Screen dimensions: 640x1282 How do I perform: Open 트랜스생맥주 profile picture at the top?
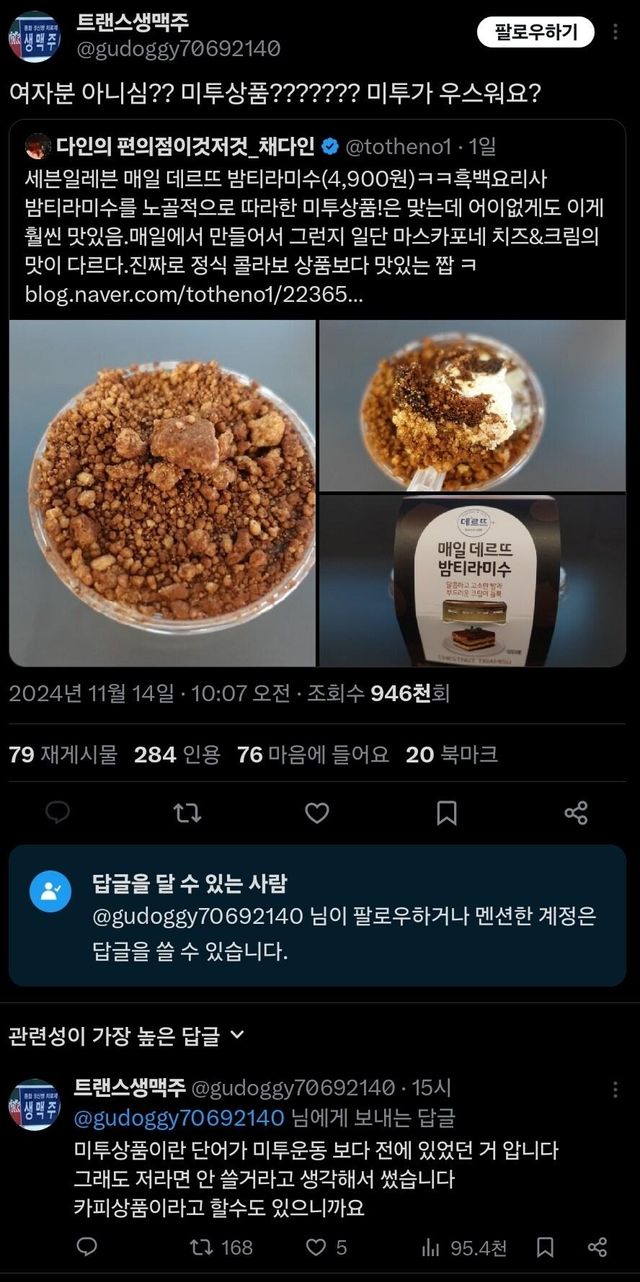coord(35,36)
